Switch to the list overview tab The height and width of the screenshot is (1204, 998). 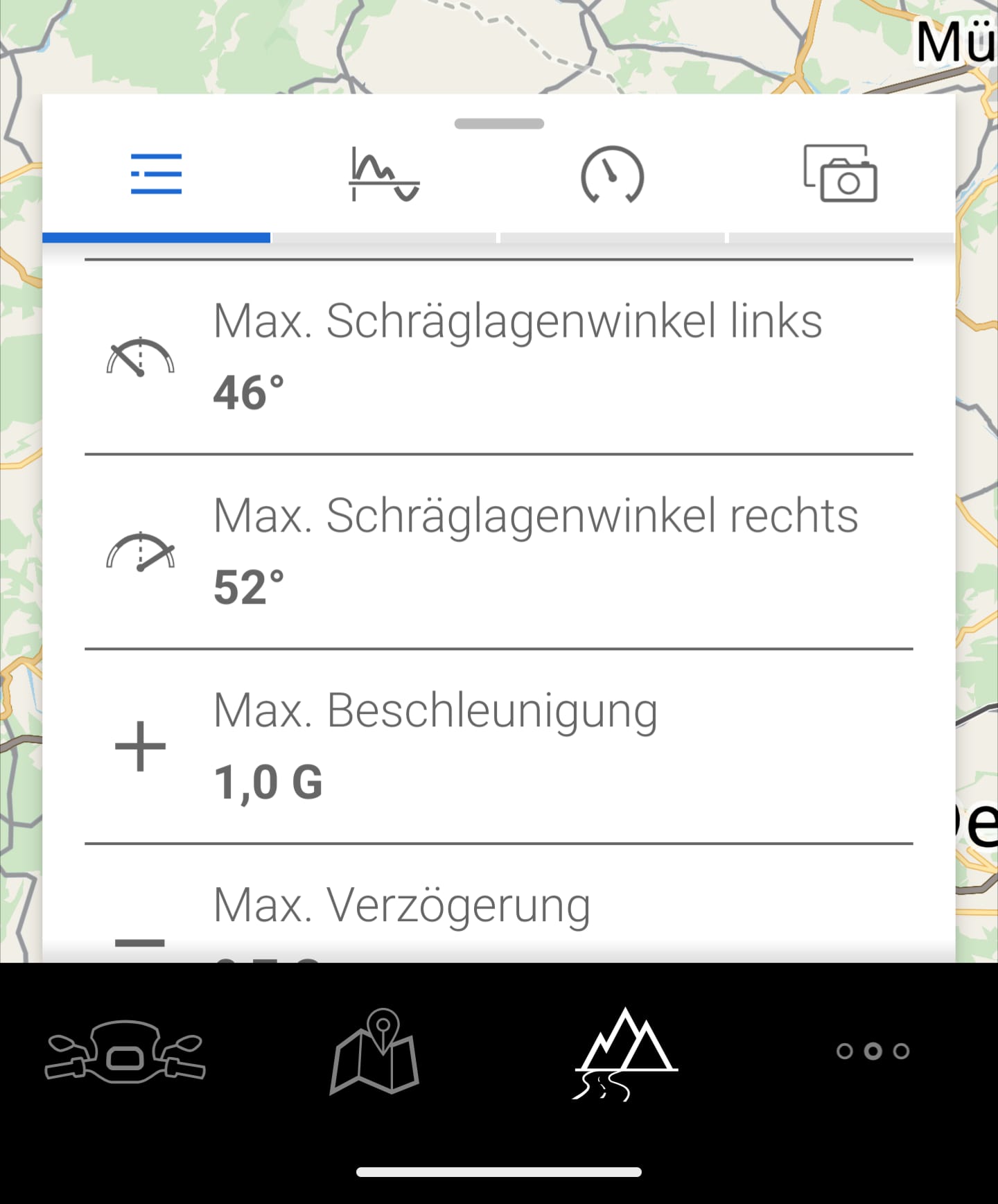tap(156, 174)
